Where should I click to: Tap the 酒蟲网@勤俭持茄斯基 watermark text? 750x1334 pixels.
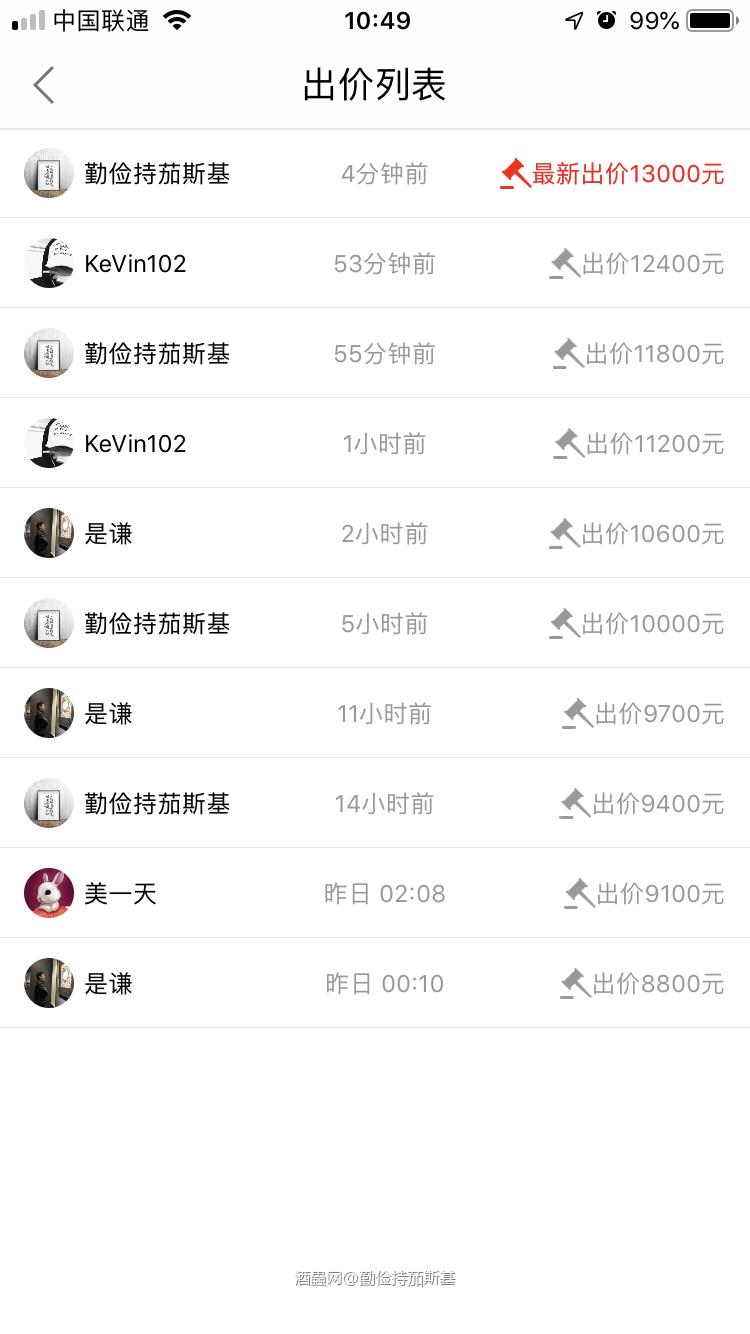click(375, 1279)
